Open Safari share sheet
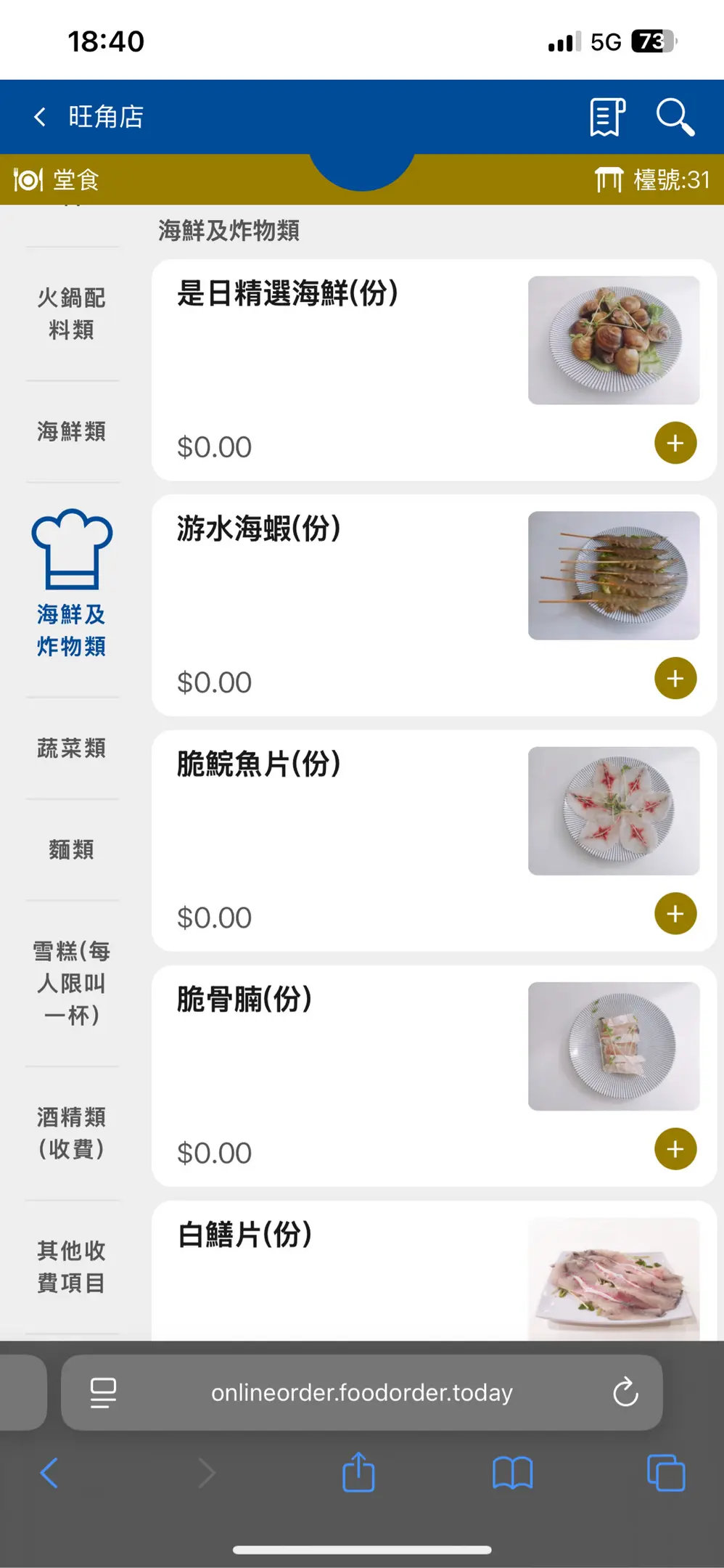The width and height of the screenshot is (724, 1568). point(358,1472)
